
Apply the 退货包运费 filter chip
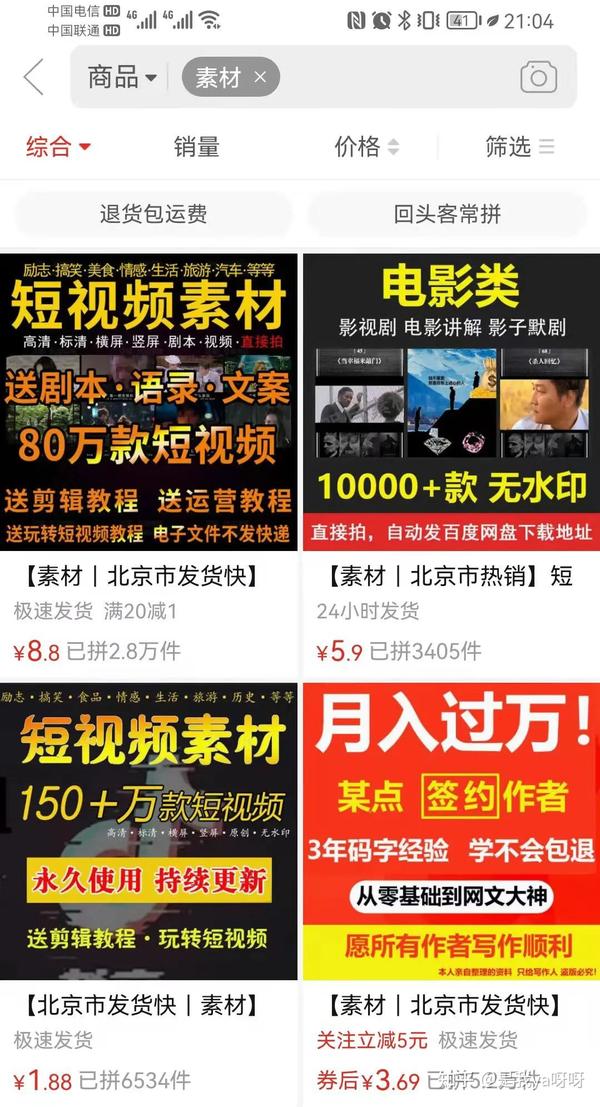(153, 214)
